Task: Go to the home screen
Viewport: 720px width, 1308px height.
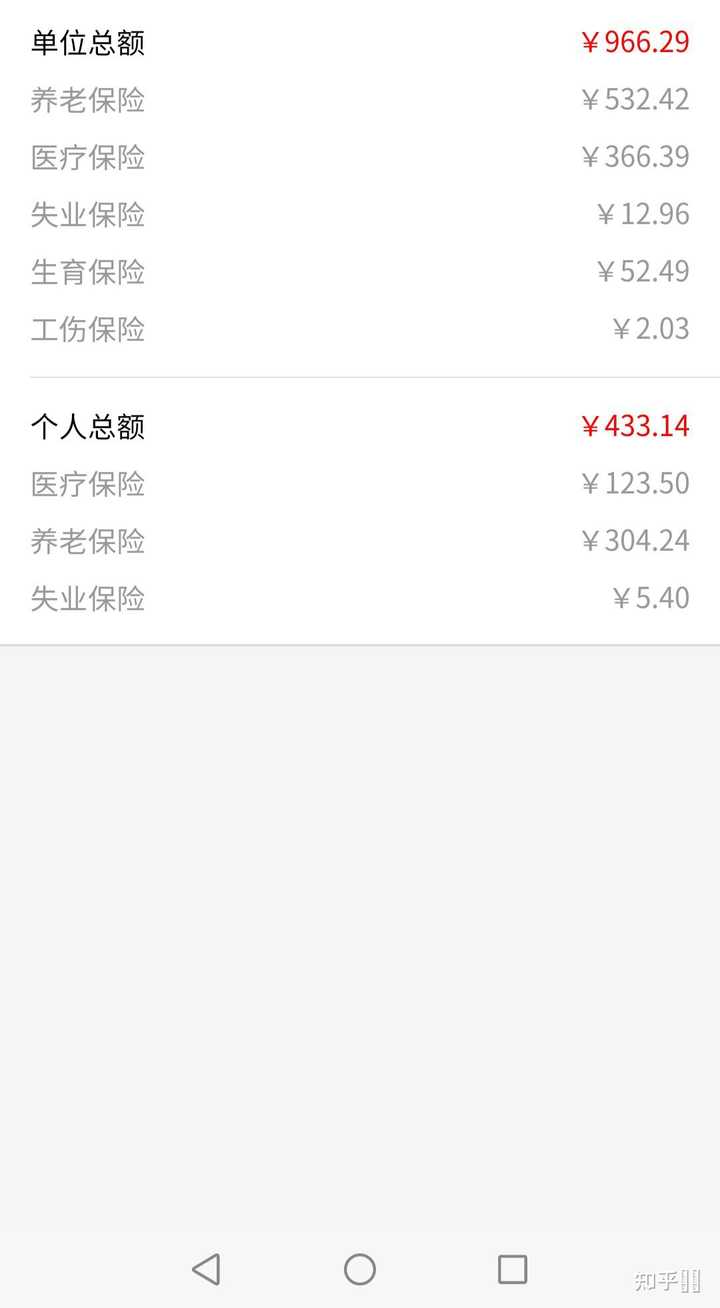Action: click(x=360, y=1269)
